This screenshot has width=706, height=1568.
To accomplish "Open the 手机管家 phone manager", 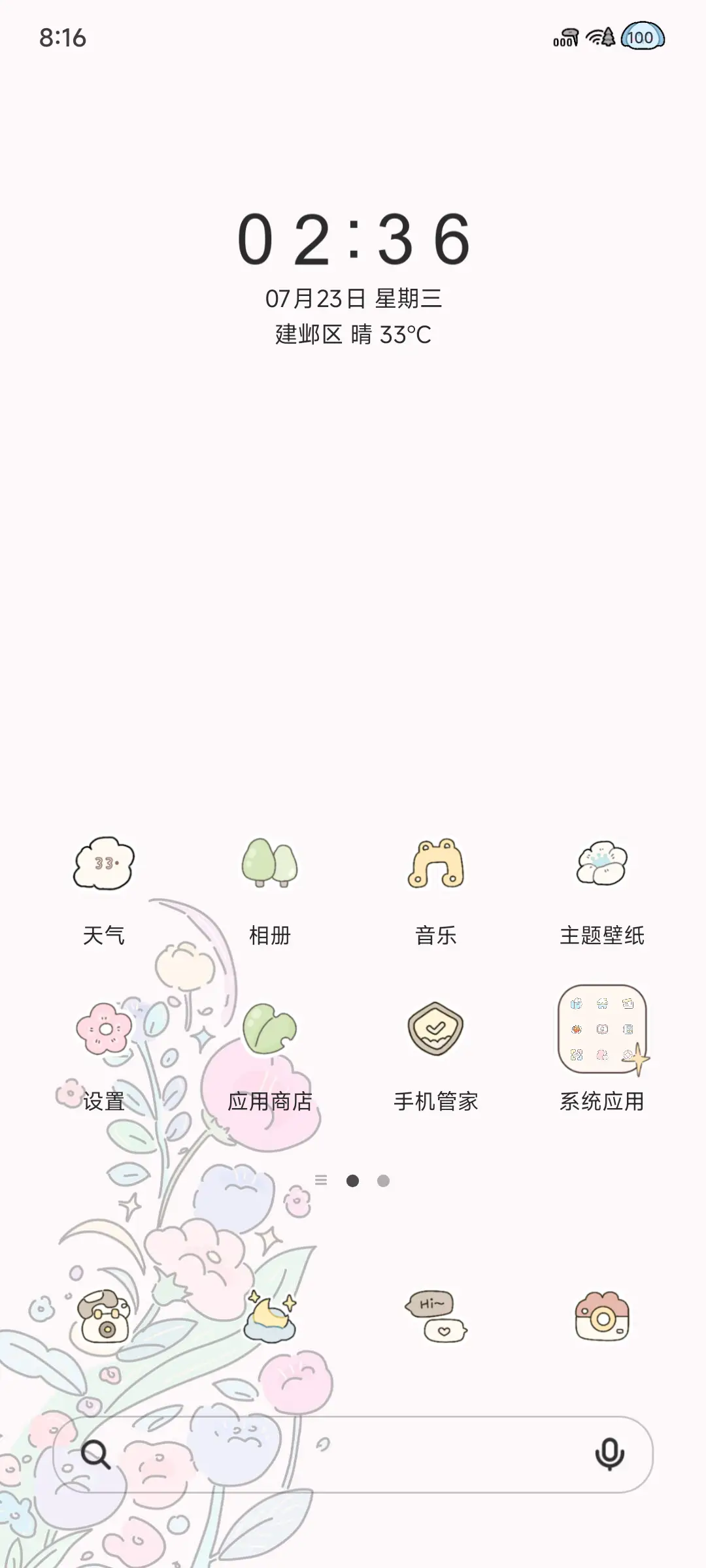I will click(436, 1029).
